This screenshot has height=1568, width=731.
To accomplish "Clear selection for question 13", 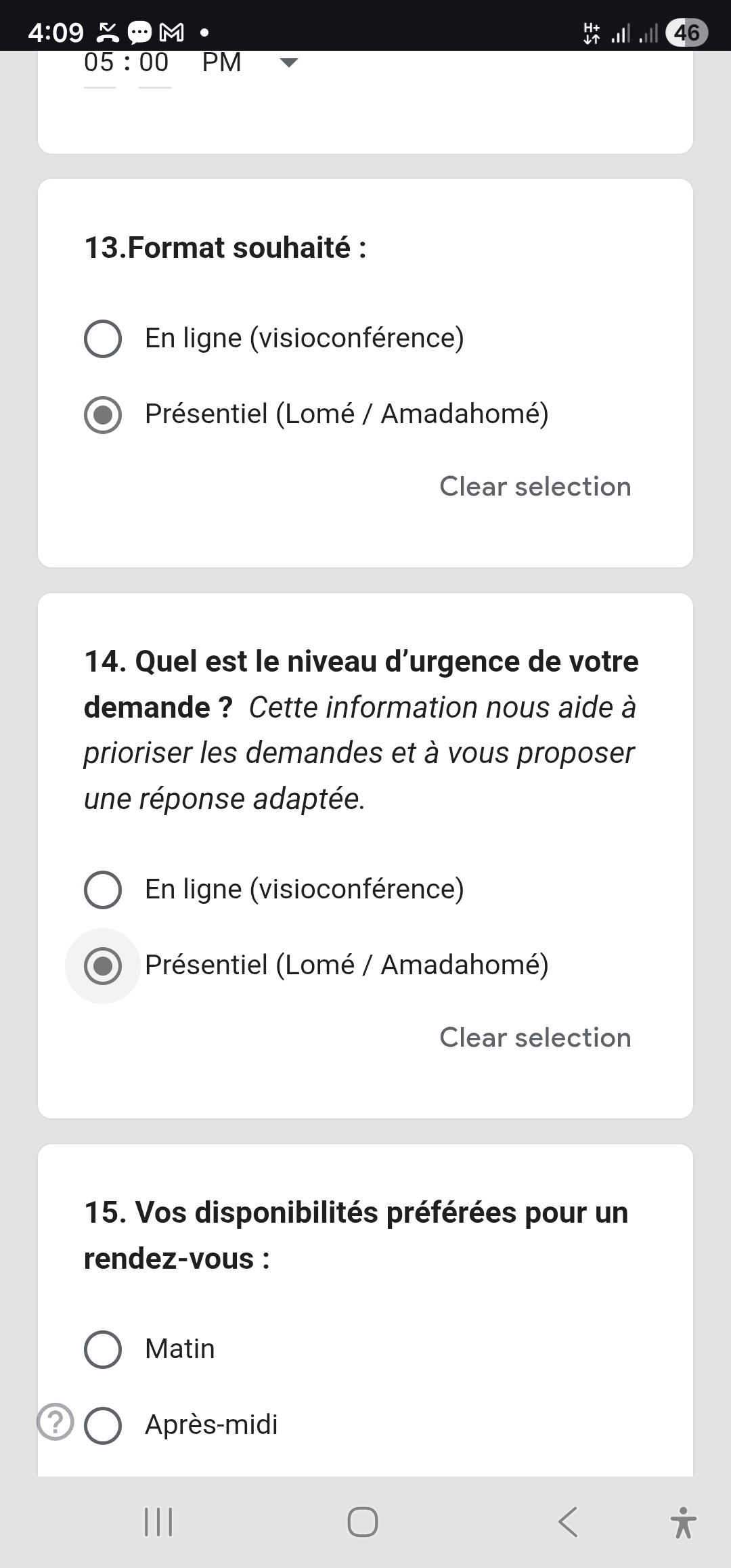I will tap(535, 487).
